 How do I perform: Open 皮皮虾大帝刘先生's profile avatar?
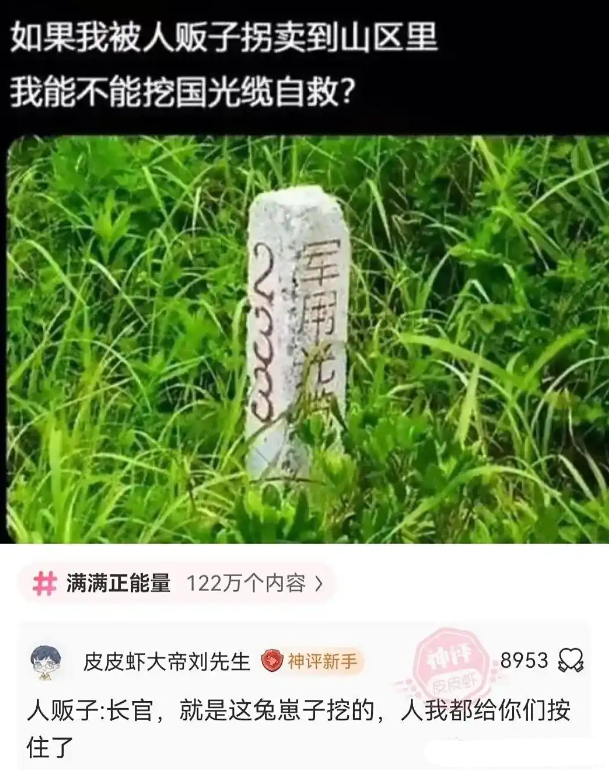[x=46, y=661]
